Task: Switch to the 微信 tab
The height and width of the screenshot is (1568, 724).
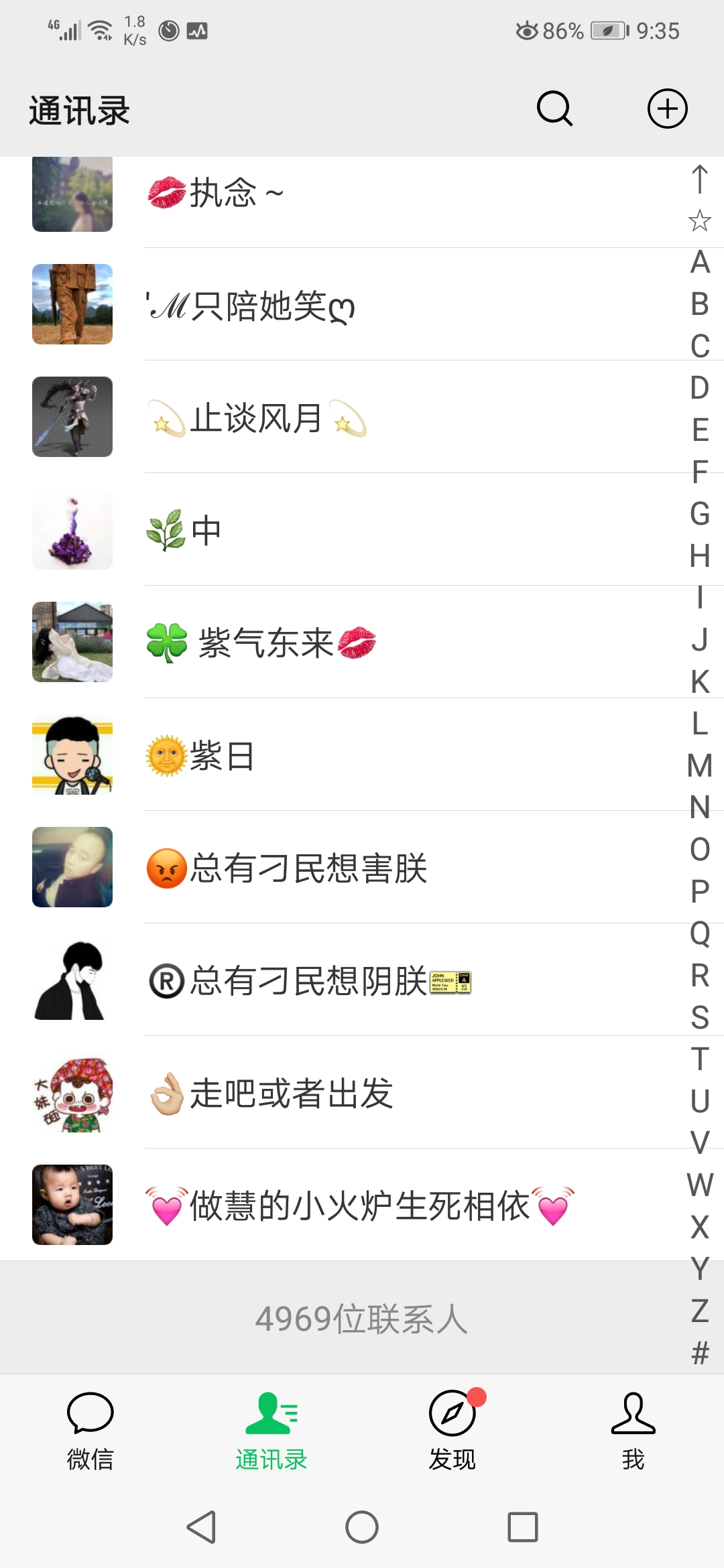Action: click(90, 1431)
